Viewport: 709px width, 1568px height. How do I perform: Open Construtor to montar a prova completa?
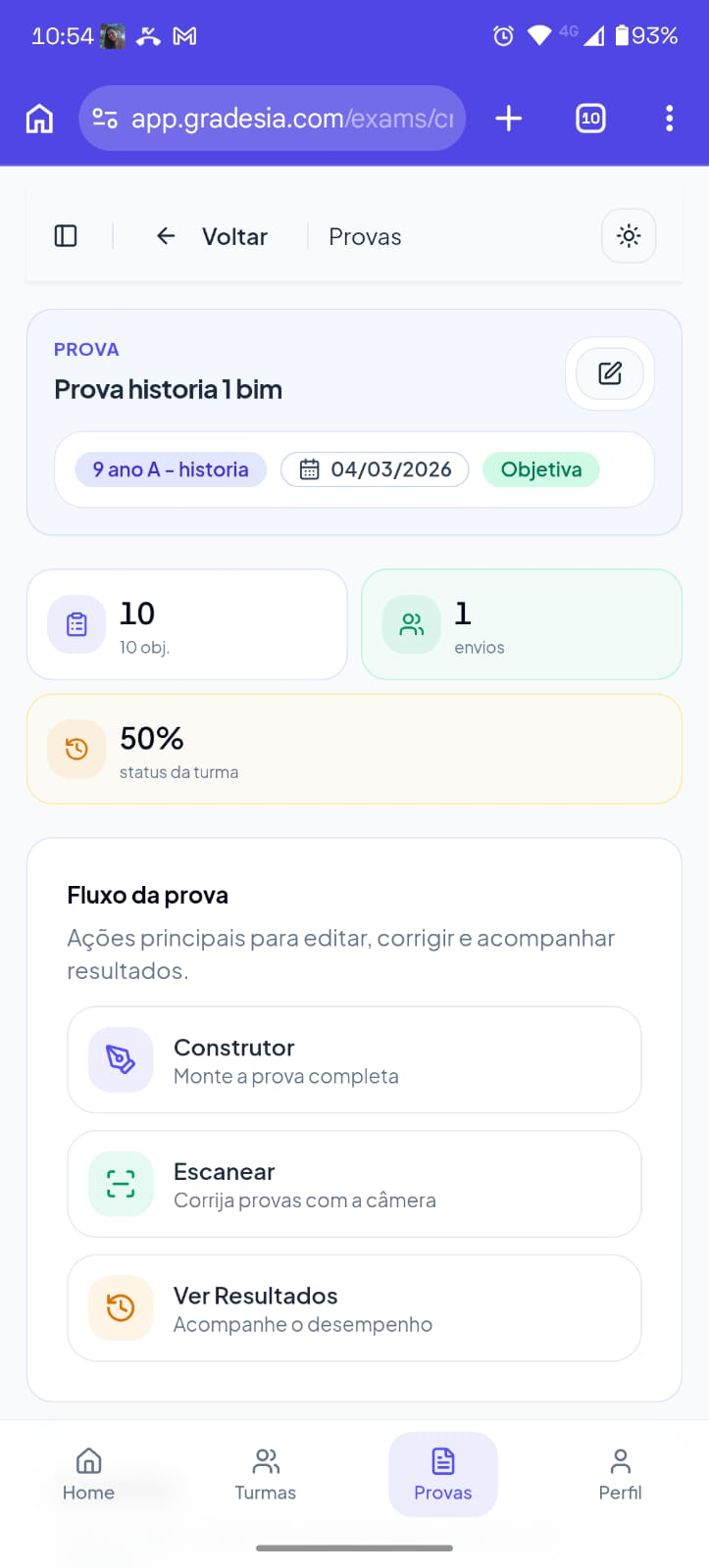[x=354, y=1058]
